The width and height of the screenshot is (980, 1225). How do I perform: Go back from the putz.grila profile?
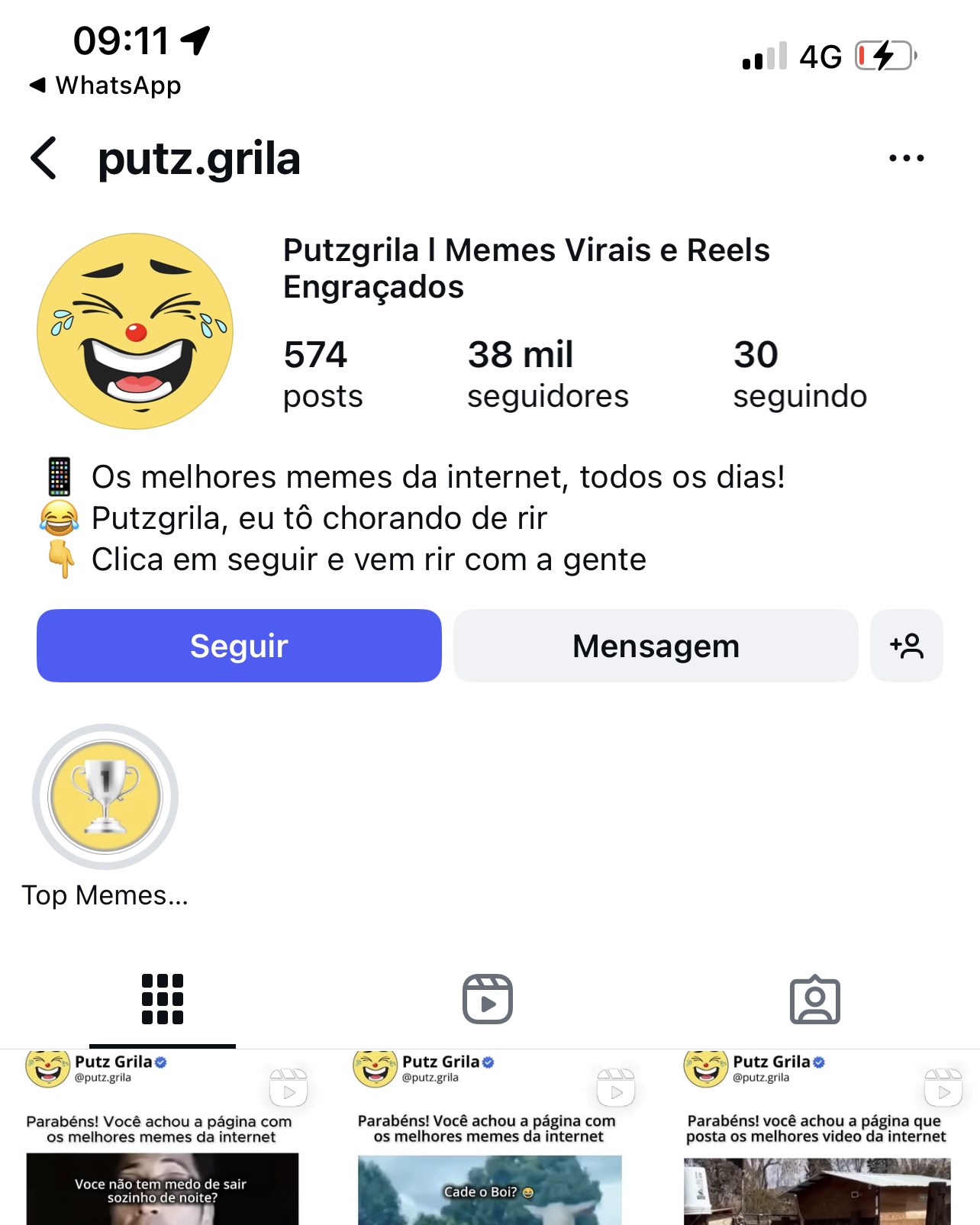click(x=44, y=158)
